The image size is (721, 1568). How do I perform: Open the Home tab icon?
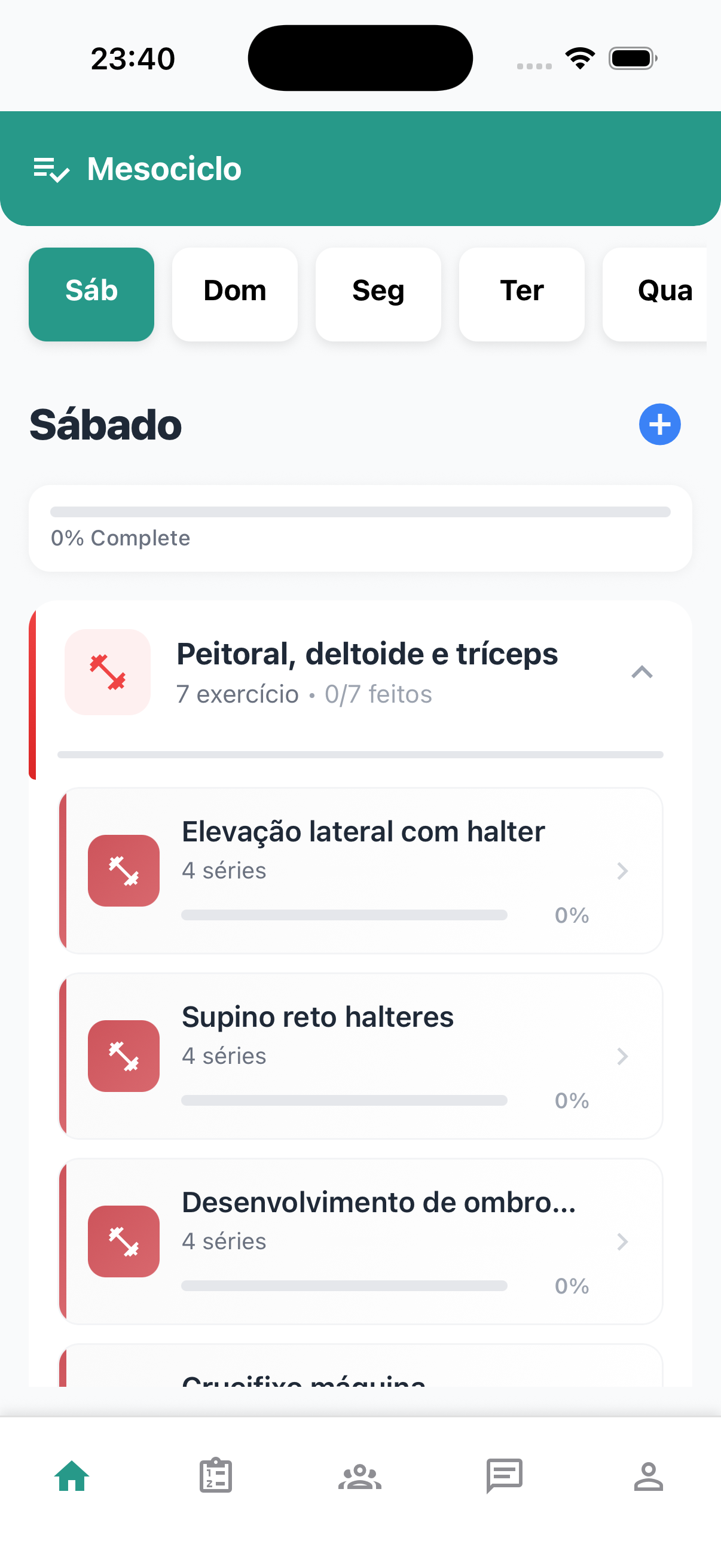[72, 1476]
